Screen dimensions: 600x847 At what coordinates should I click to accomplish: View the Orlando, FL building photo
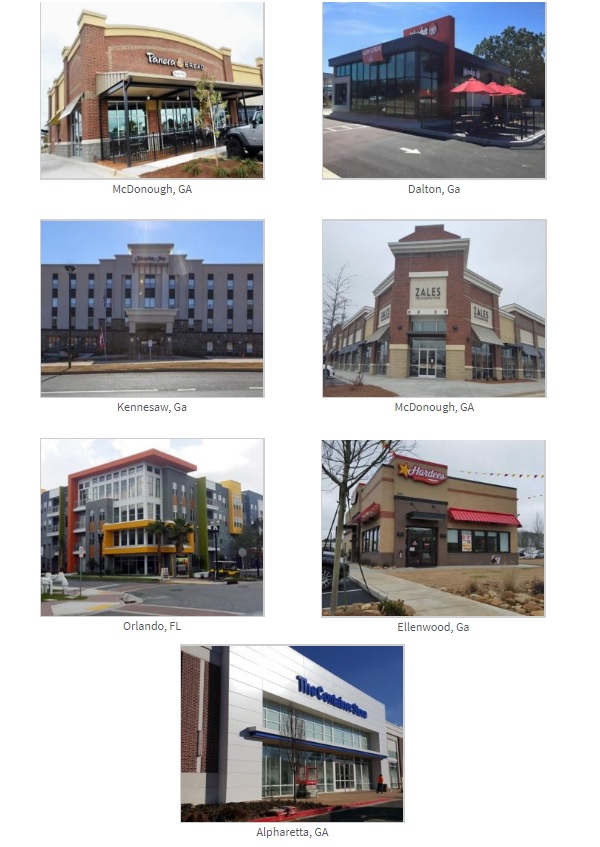[x=152, y=527]
